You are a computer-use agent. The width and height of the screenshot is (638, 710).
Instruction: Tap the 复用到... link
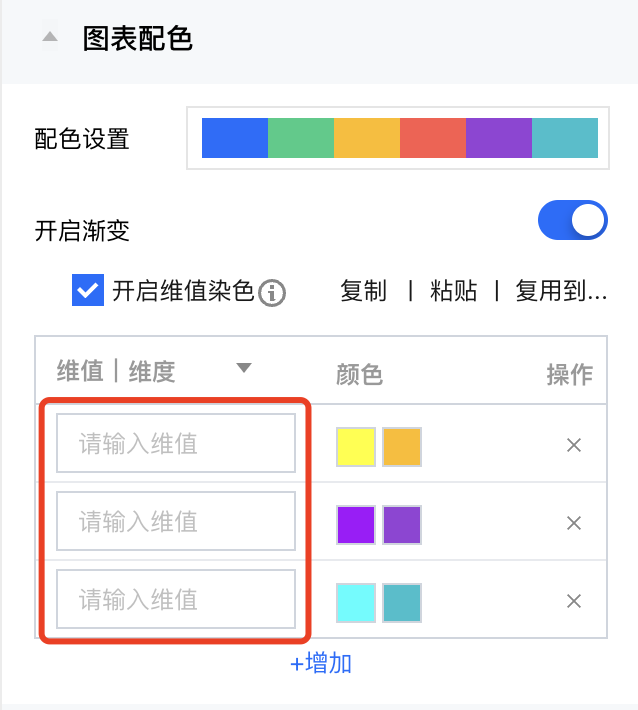point(560,291)
